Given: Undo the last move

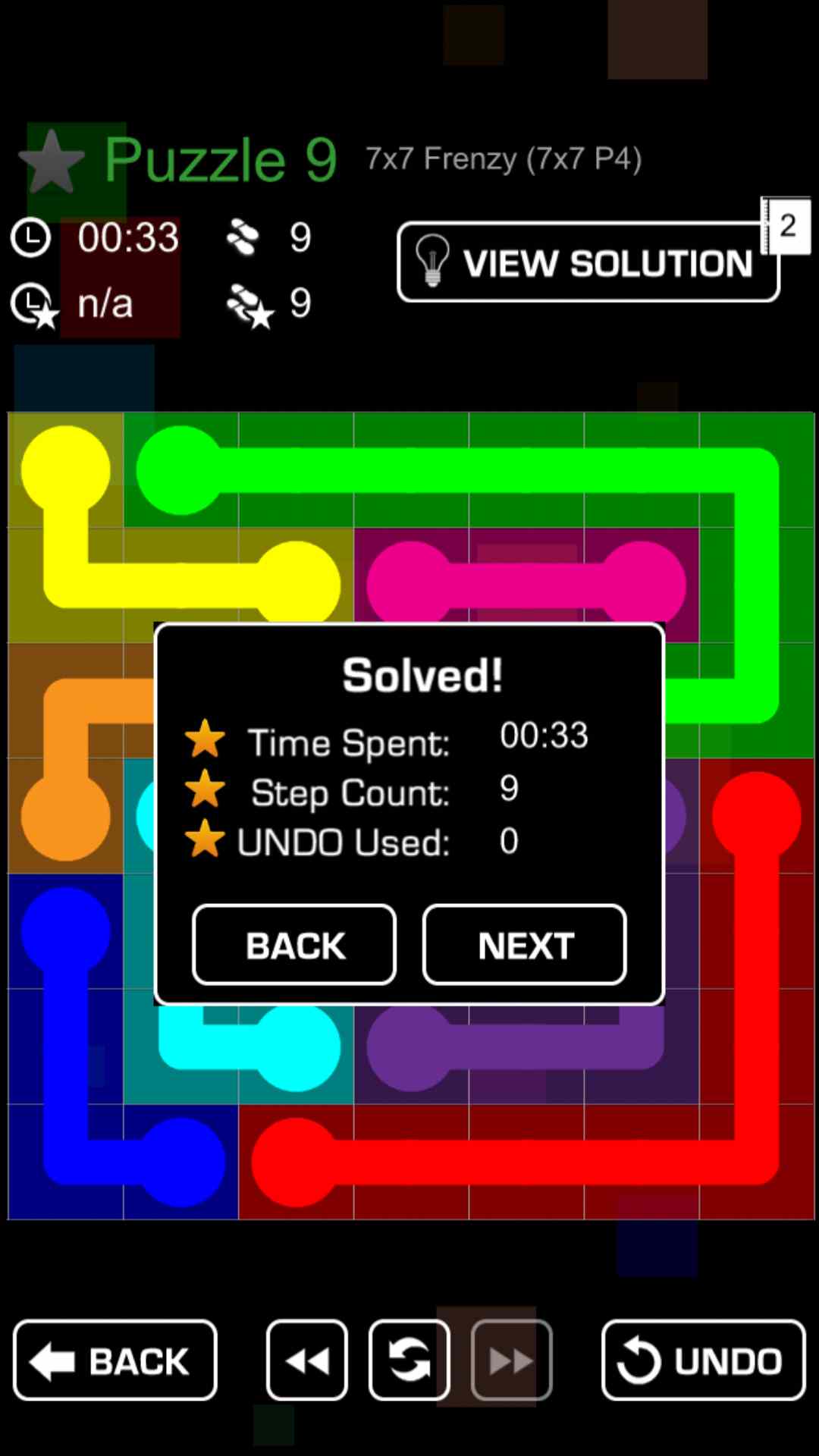Looking at the screenshot, I should (703, 1360).
